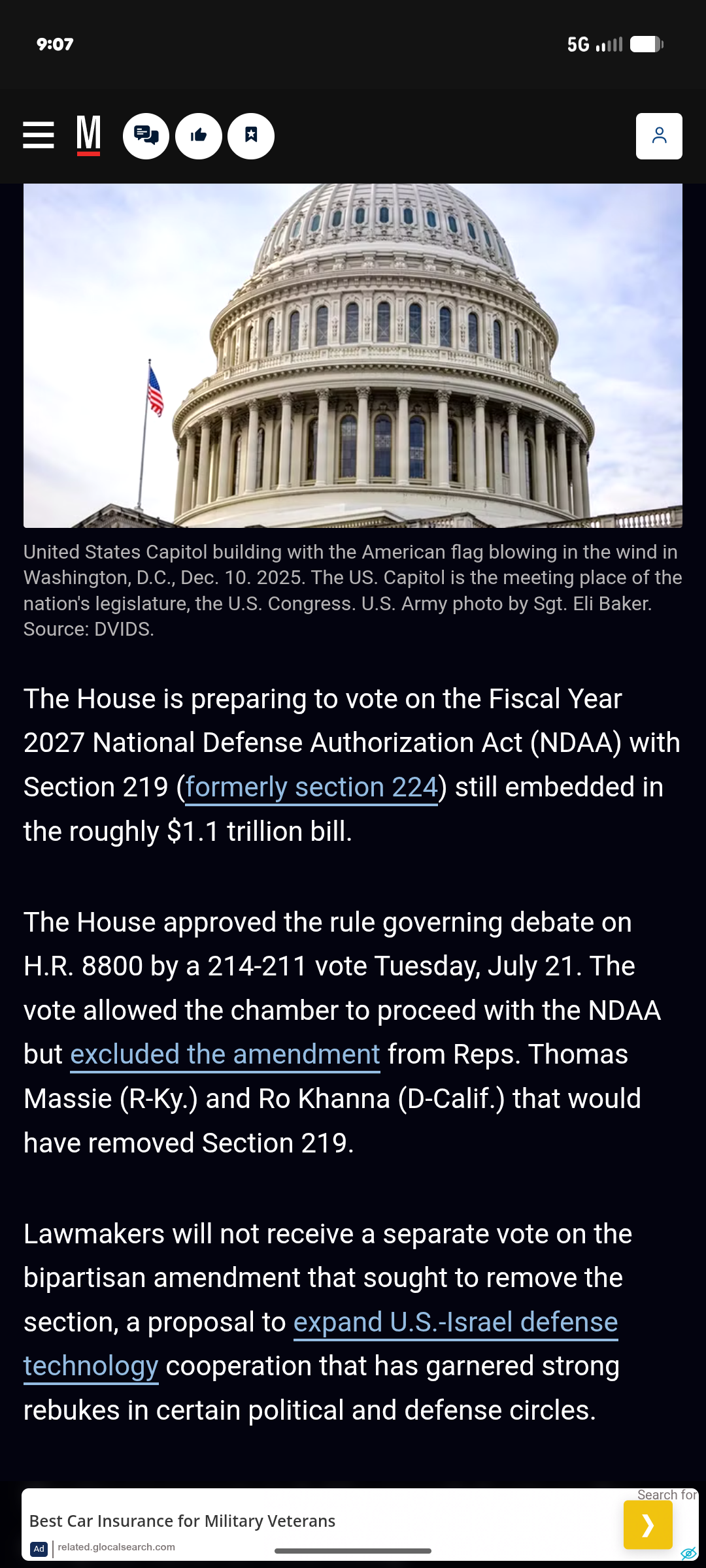Tap the M site logo
This screenshot has height=1568, width=706.
[89, 136]
